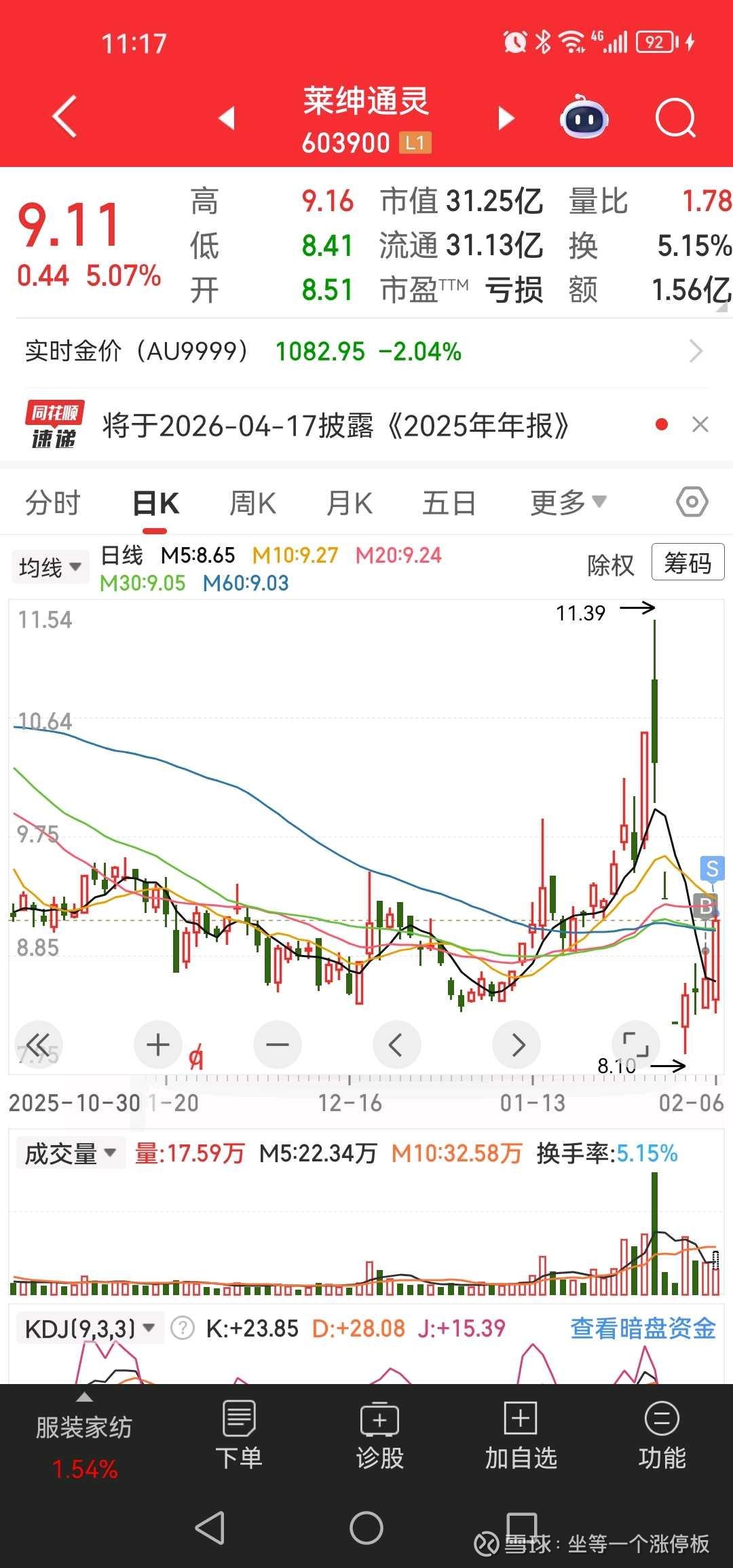The width and height of the screenshot is (733, 1568).
Task: Dismiss the 2025 annual report notice
Action: pos(700,425)
